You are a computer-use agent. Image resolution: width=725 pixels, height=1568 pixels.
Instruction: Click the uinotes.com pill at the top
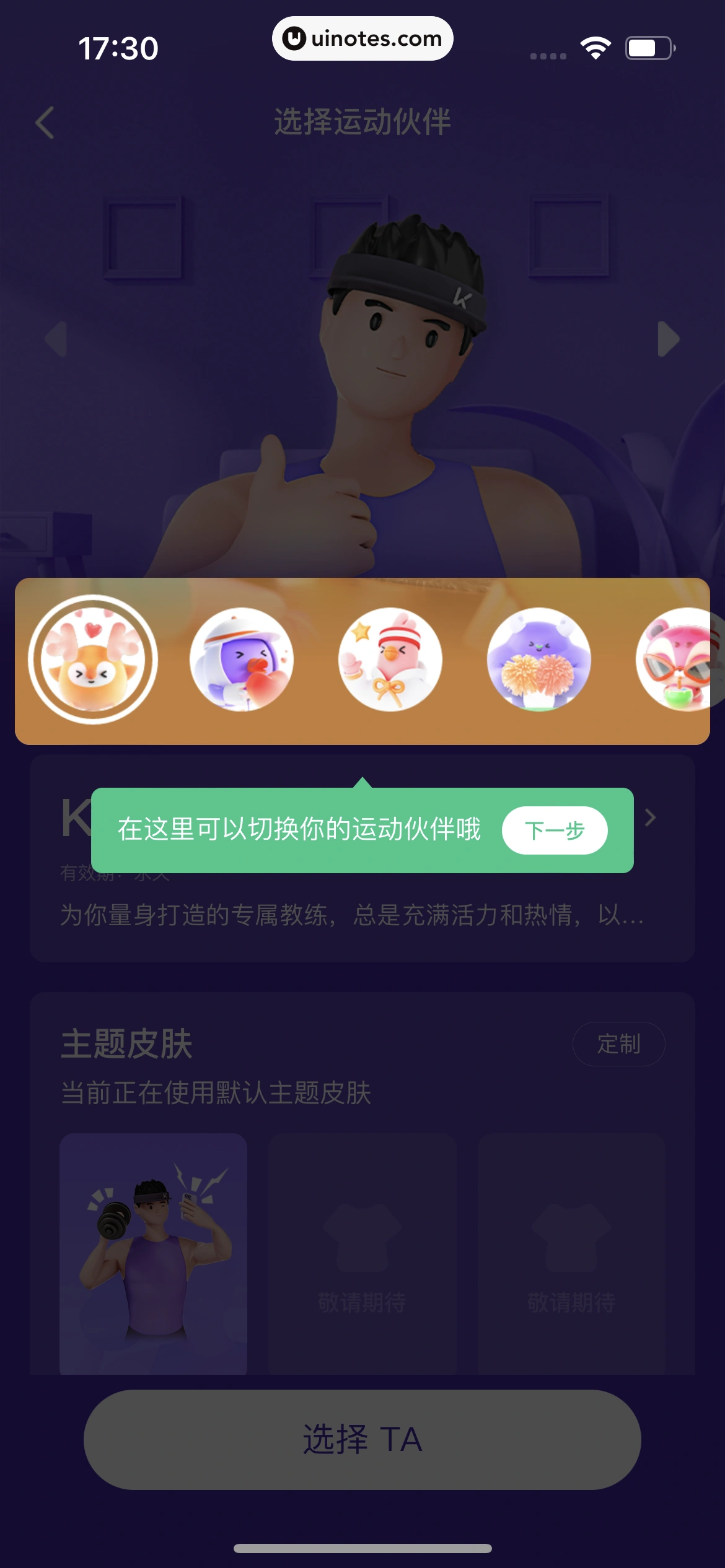tap(362, 38)
